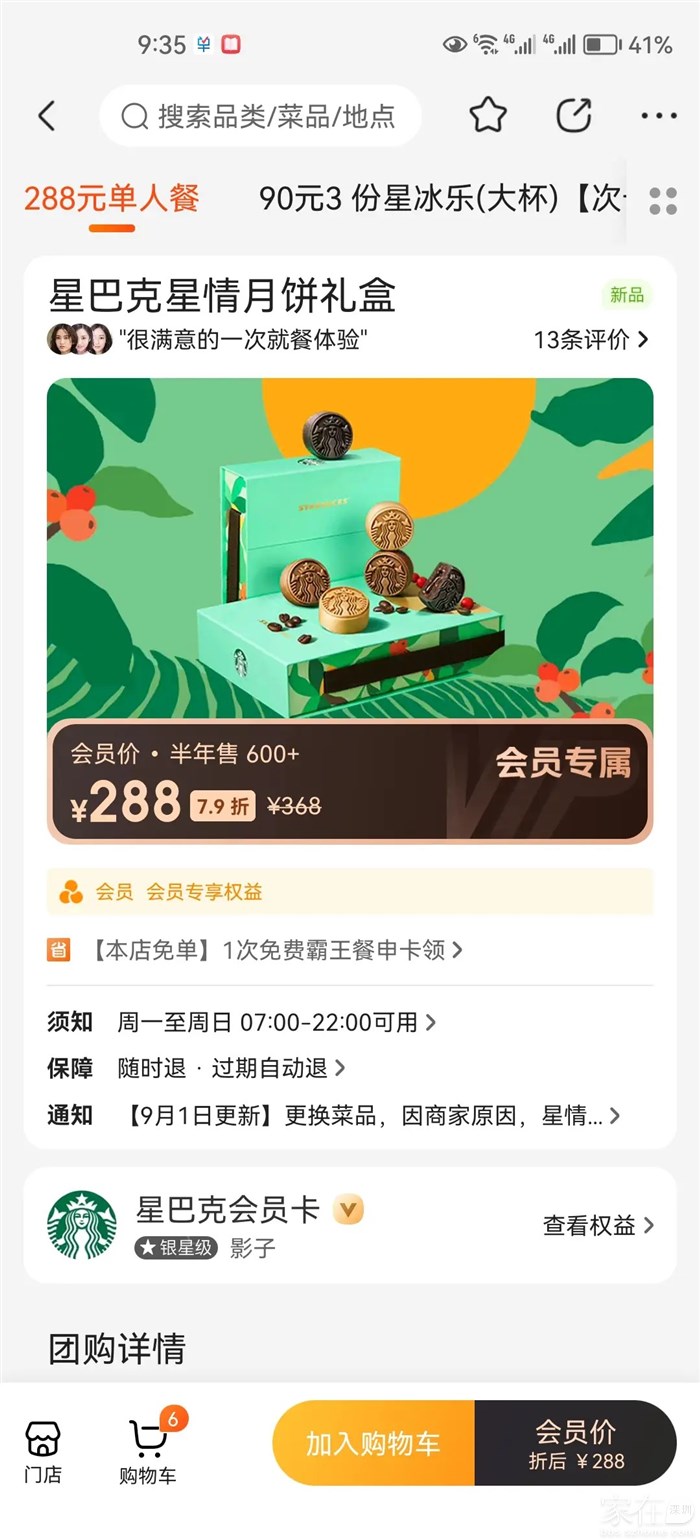Open the grid view of all deals
700x1540 pixels.
pos(663,200)
